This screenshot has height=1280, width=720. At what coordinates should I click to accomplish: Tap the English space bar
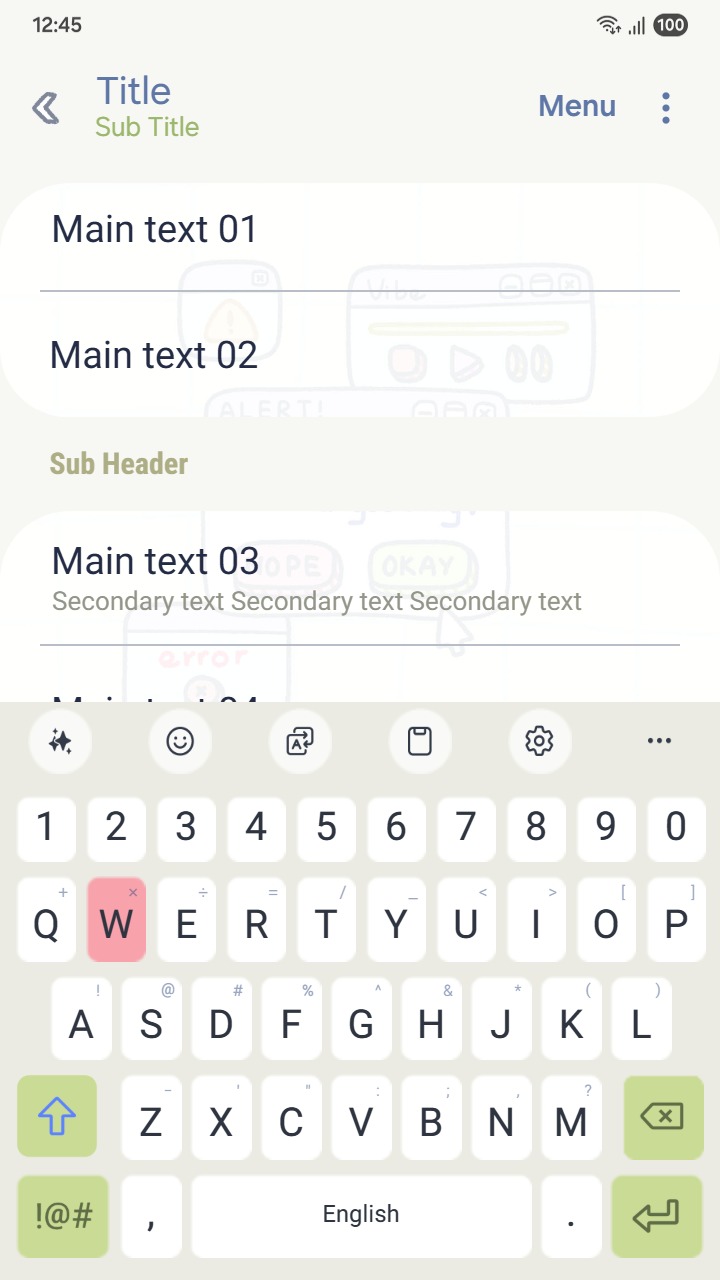[361, 1216]
